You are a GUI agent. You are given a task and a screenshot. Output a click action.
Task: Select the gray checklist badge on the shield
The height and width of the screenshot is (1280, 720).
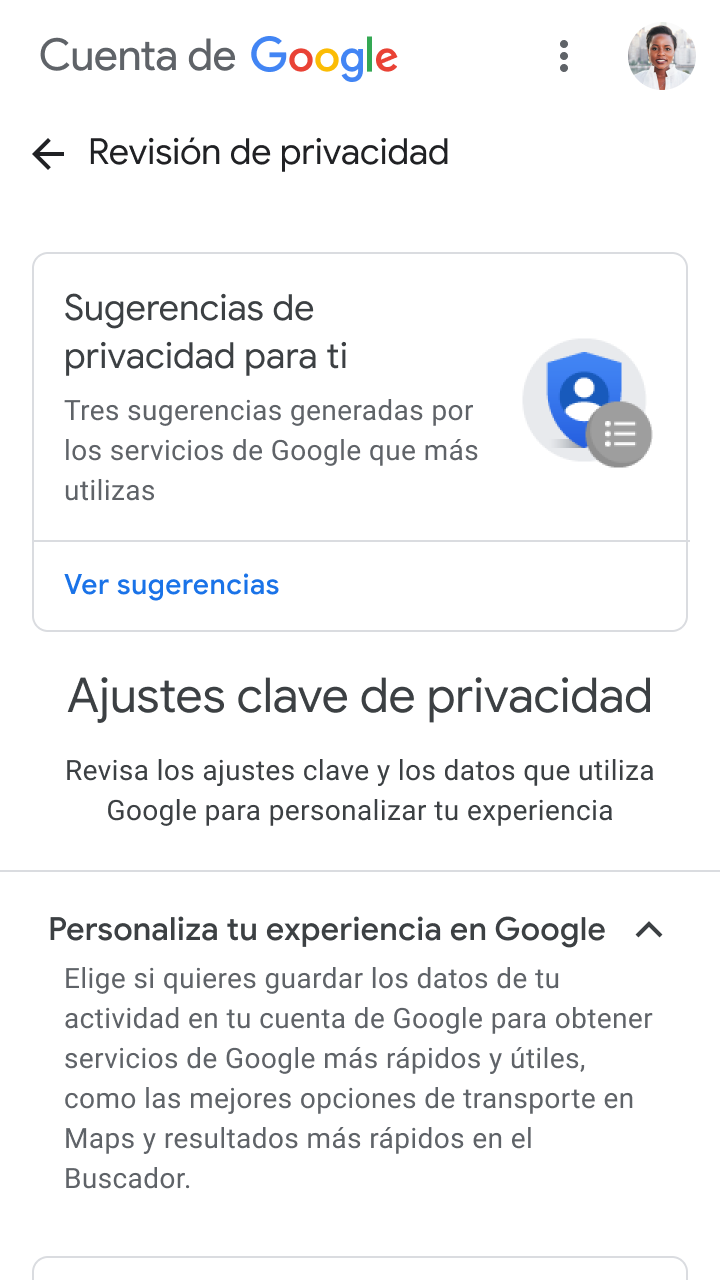(619, 434)
